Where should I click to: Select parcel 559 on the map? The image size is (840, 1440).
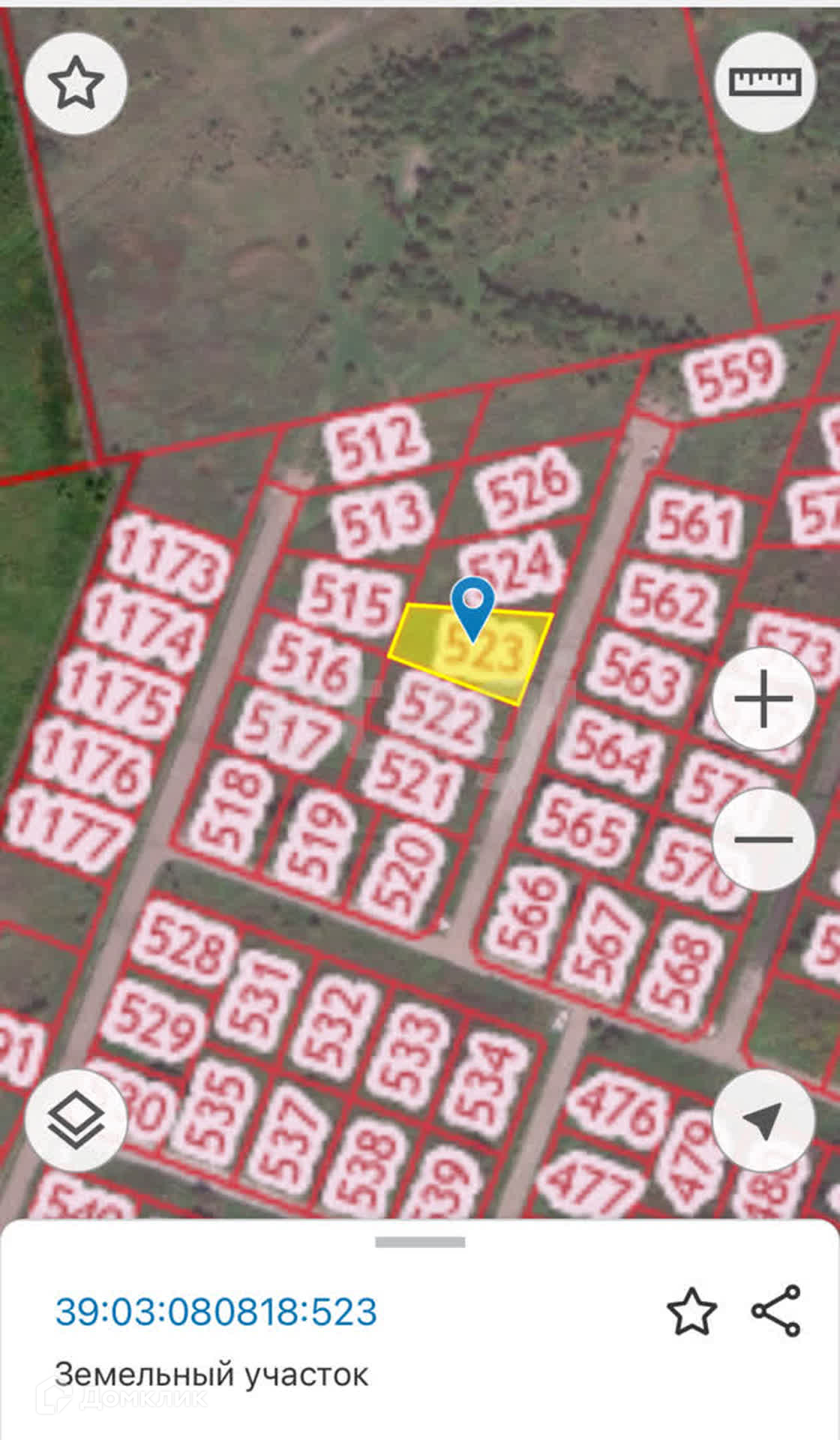click(733, 375)
